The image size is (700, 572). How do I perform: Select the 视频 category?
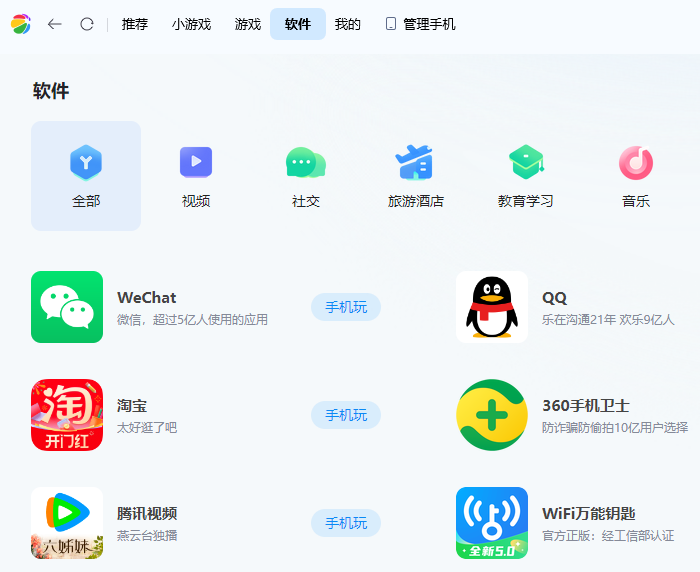click(196, 176)
